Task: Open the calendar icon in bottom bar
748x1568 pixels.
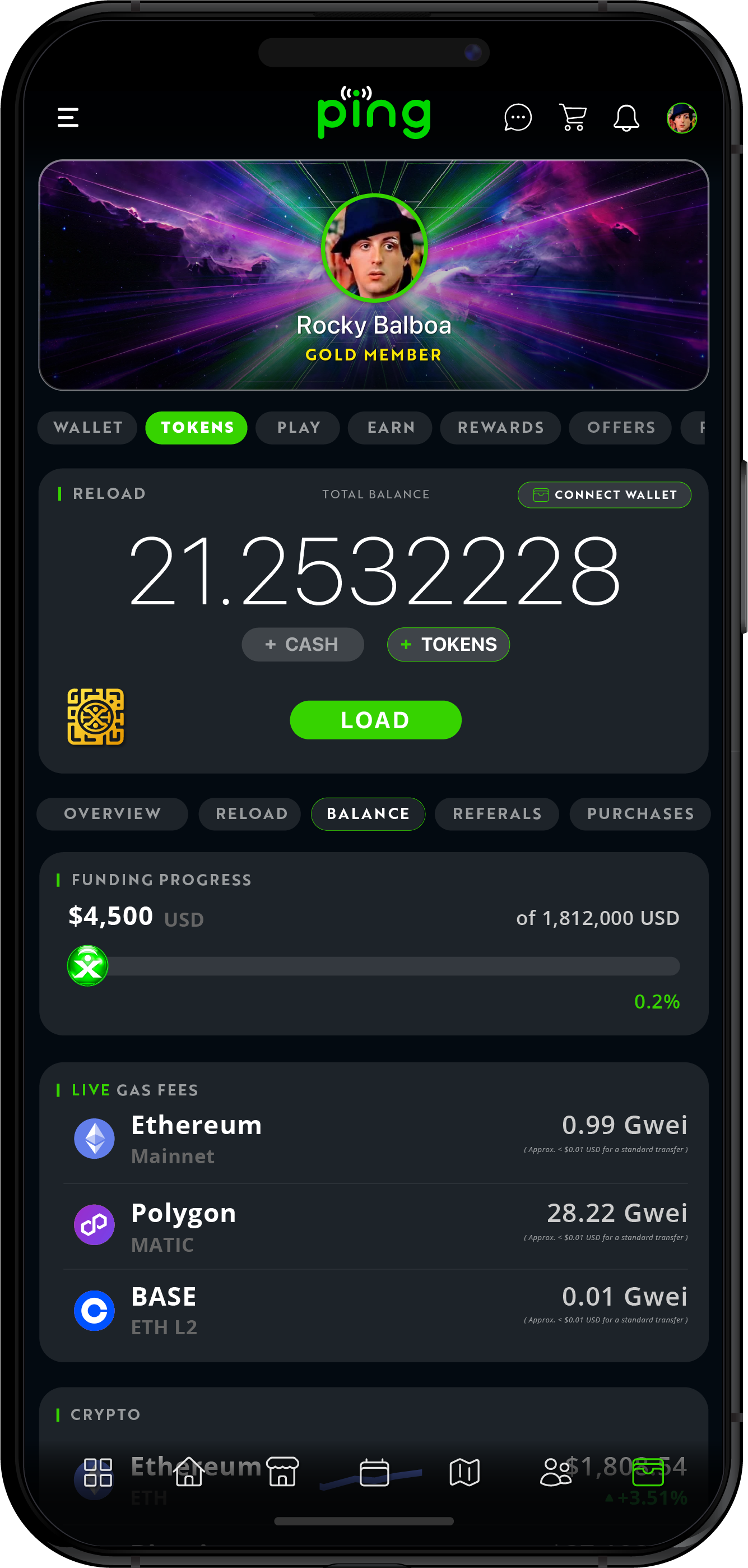Action: (x=374, y=1472)
